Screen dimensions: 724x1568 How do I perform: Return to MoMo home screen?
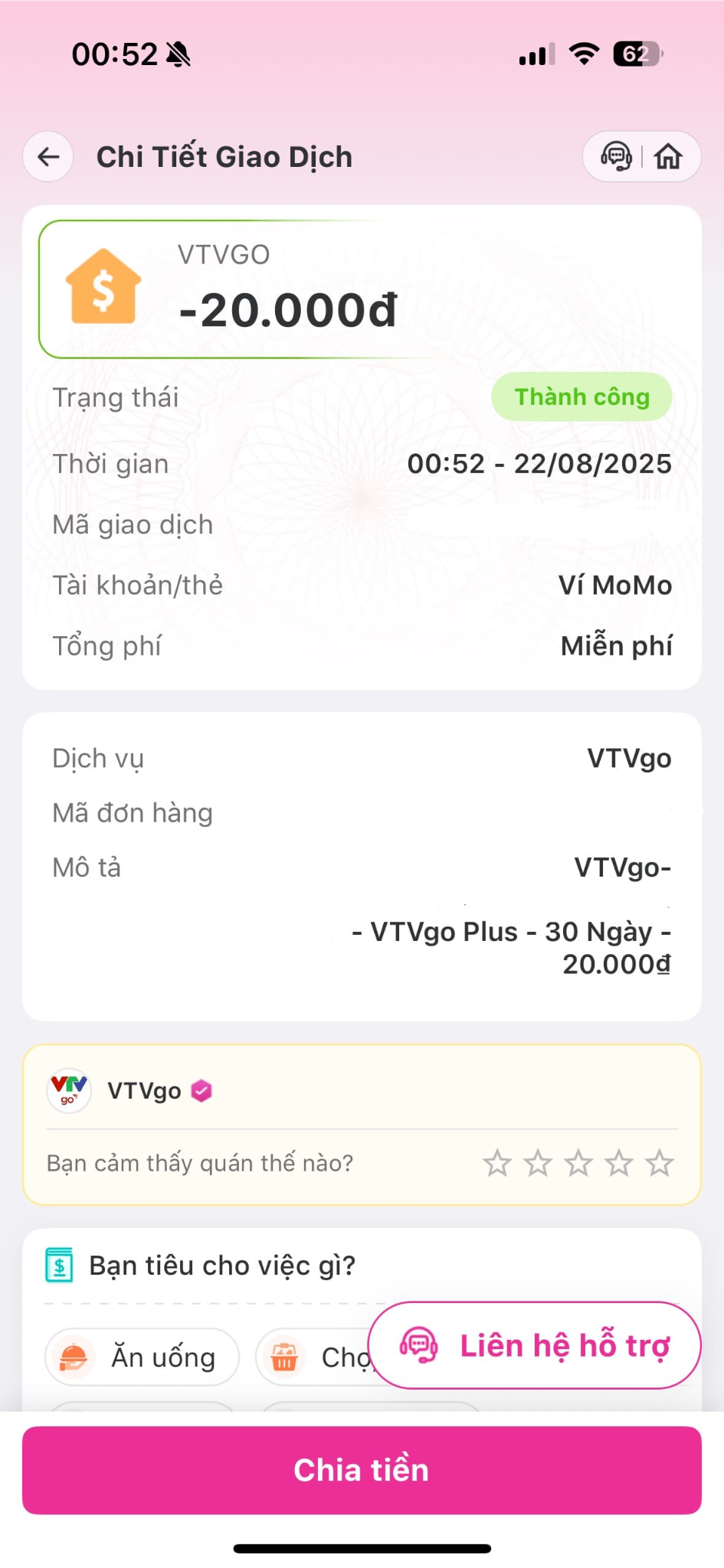click(x=668, y=157)
